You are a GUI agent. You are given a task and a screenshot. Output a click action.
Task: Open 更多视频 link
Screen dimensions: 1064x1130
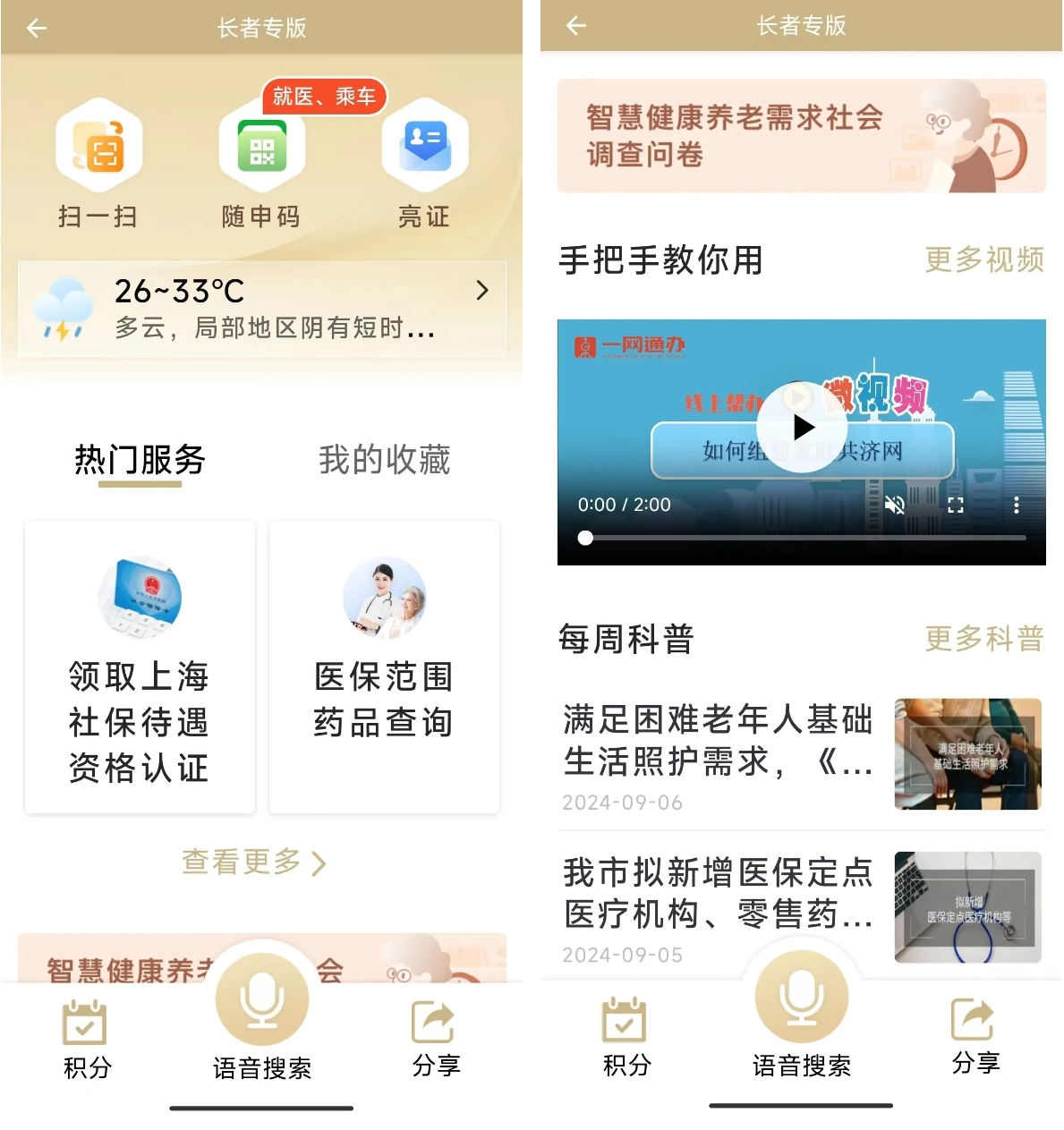[983, 260]
